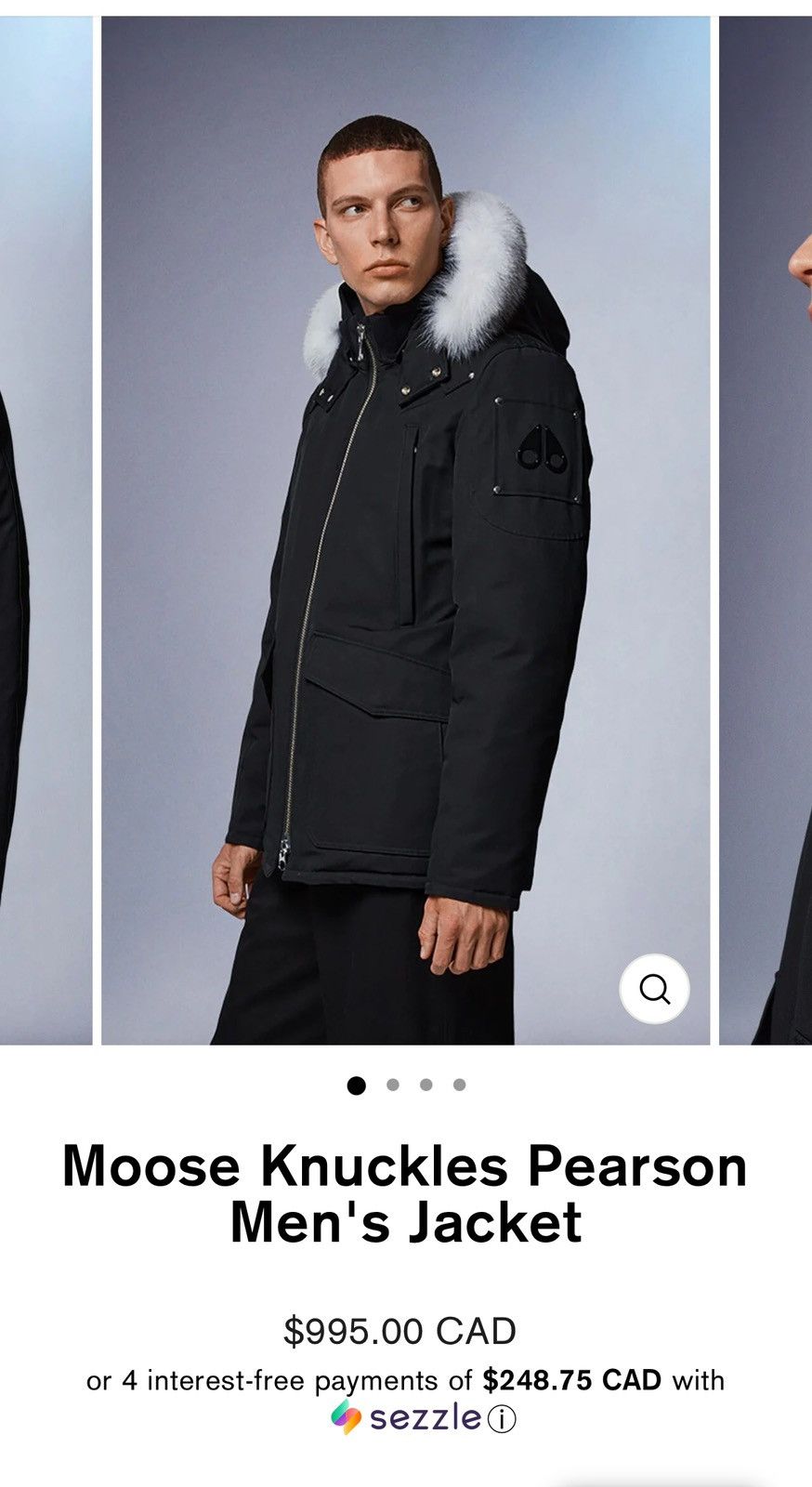Zoom the product image with the magnifier
Image resolution: width=812 pixels, height=1487 pixels.
pos(654,989)
